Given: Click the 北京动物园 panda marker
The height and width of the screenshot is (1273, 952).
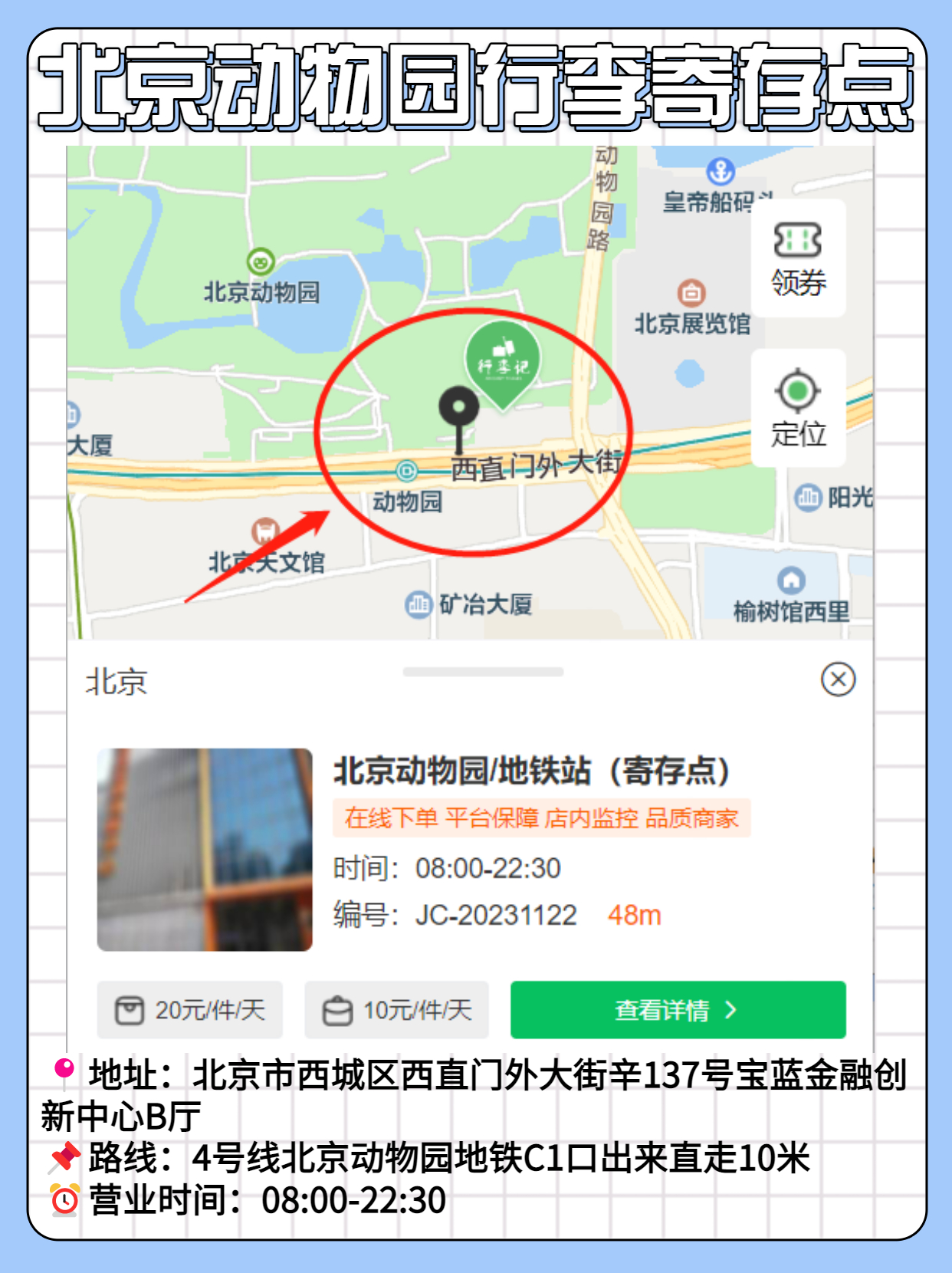Looking at the screenshot, I should click(261, 262).
